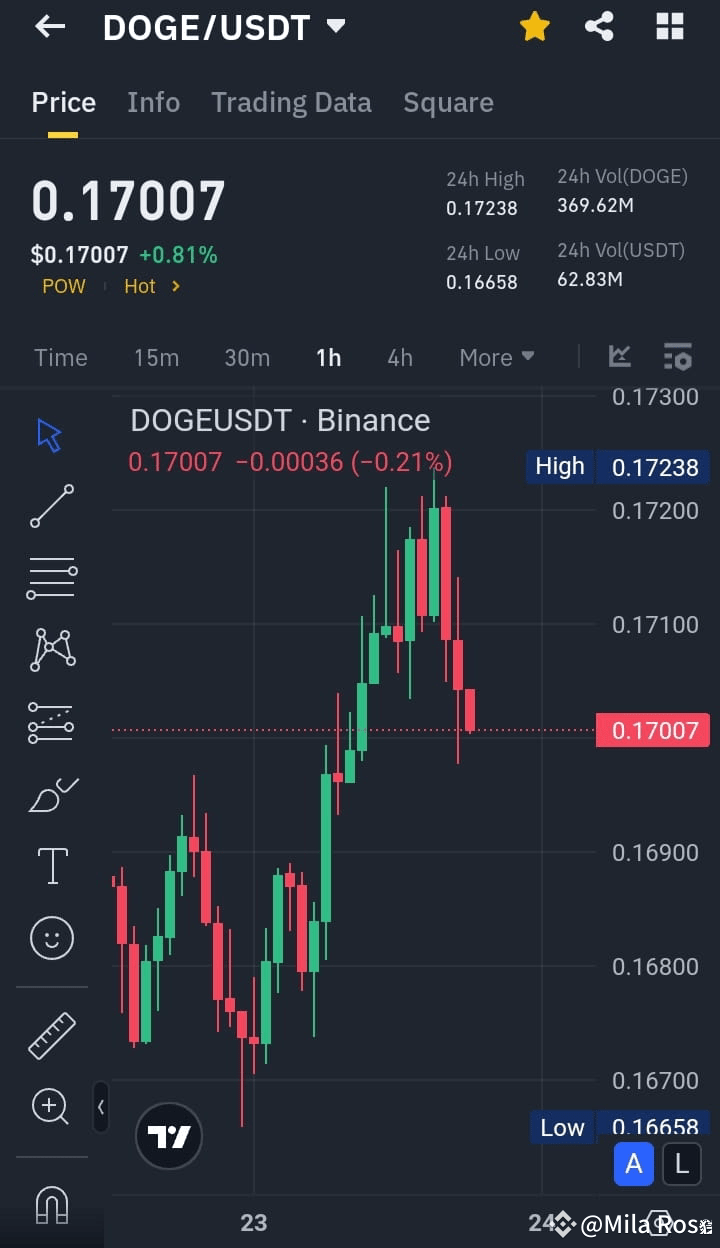The image size is (720, 1248).
Task: Toggle DOGE/USDT as favorite star
Action: coord(534,27)
